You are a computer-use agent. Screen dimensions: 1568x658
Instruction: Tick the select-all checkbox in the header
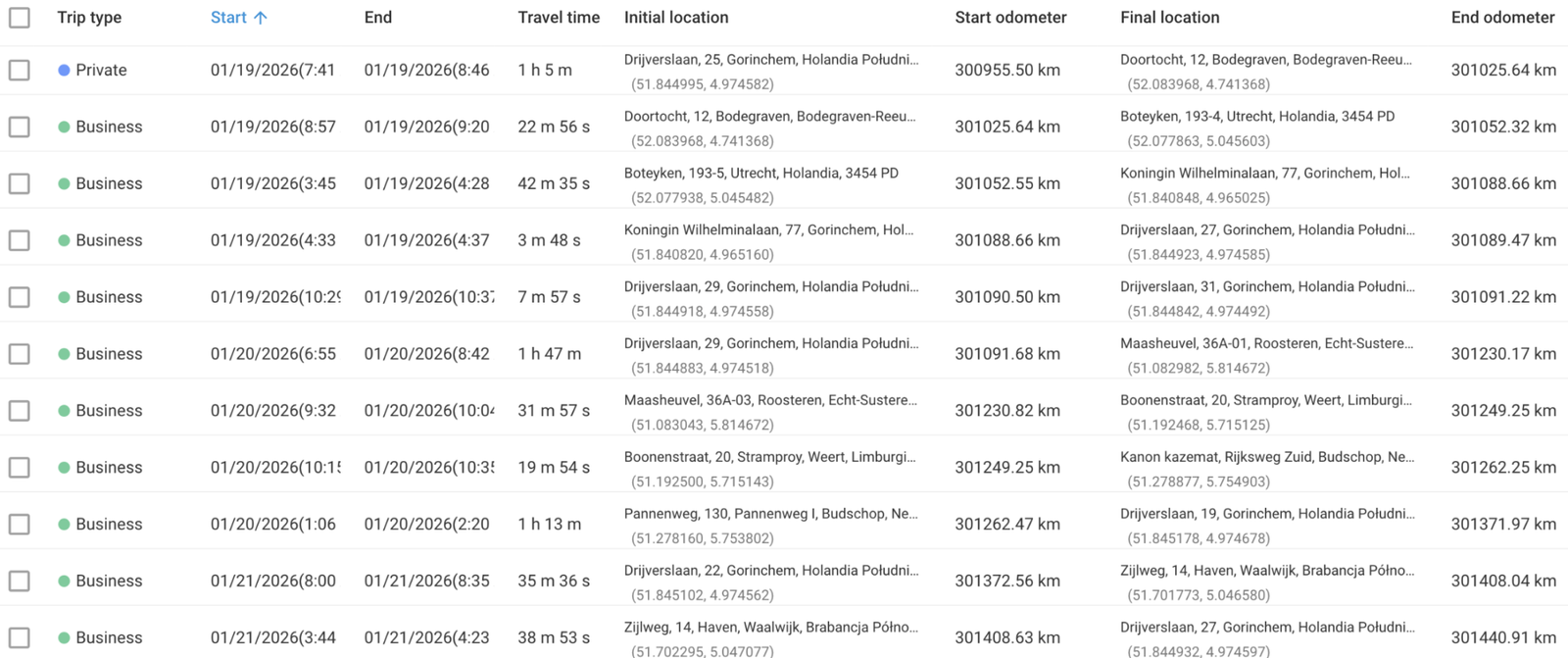[19, 18]
